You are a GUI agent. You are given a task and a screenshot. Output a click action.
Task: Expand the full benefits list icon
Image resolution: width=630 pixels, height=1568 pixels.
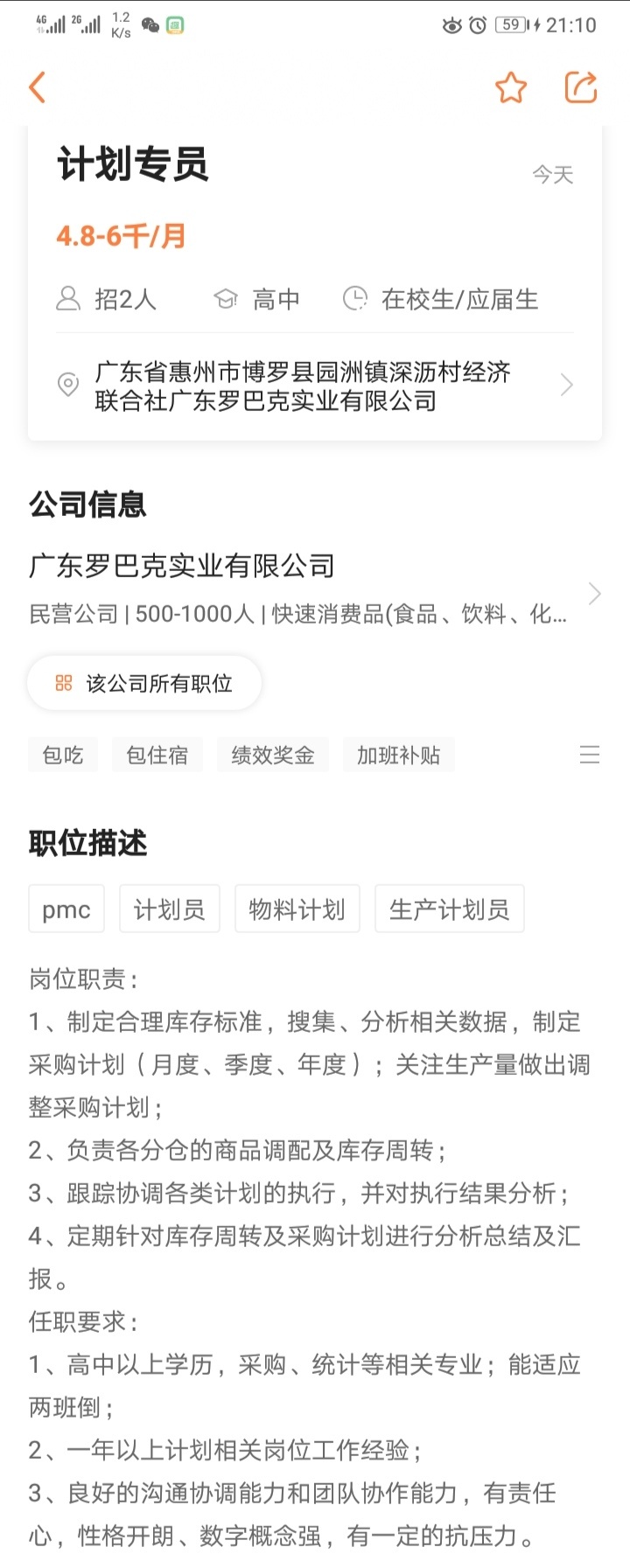[x=590, y=755]
